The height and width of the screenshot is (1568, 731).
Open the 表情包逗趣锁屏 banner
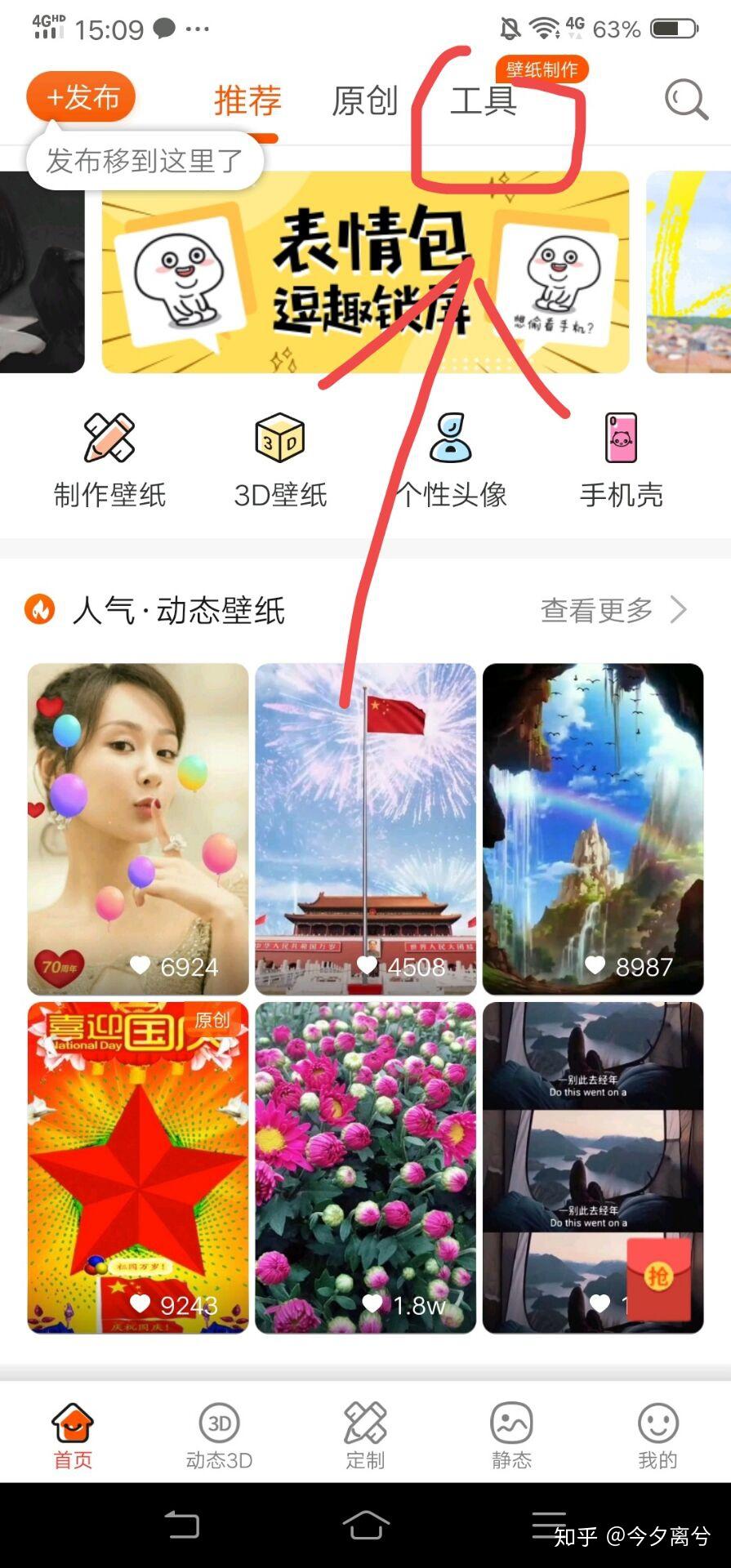point(365,272)
